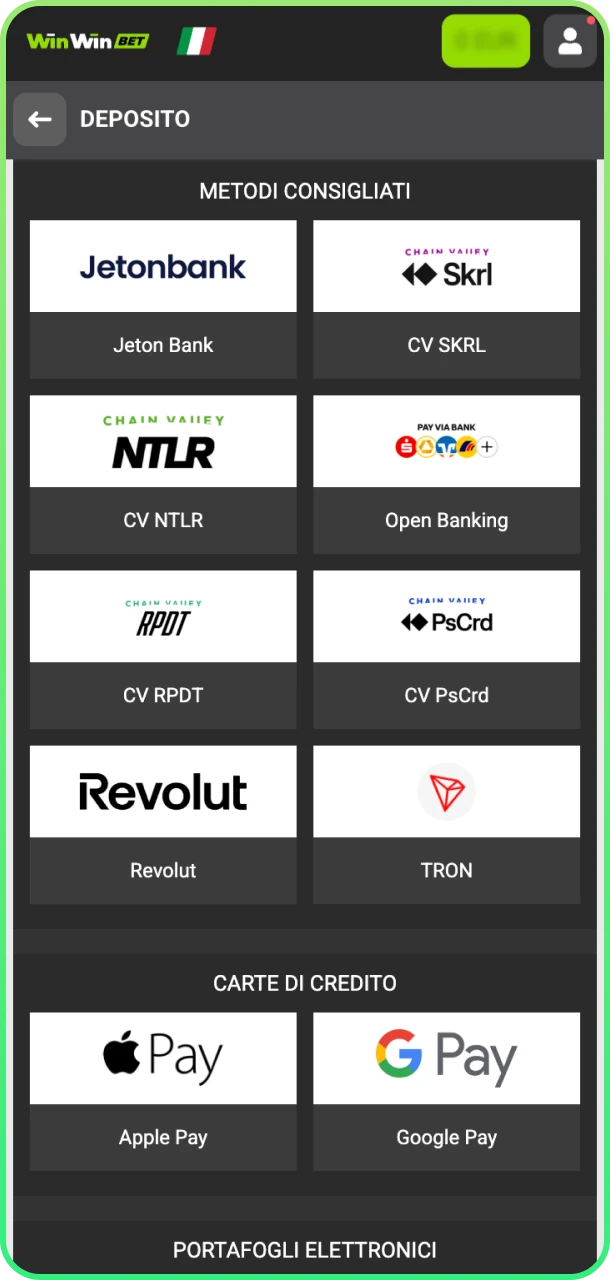Viewport: 610px width, 1280px height.
Task: Change language via the Italian flag
Action: pos(196,41)
